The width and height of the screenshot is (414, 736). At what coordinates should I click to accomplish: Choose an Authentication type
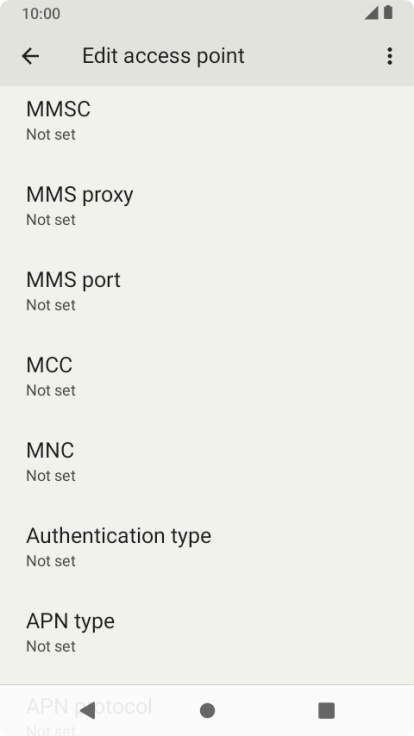click(x=207, y=548)
